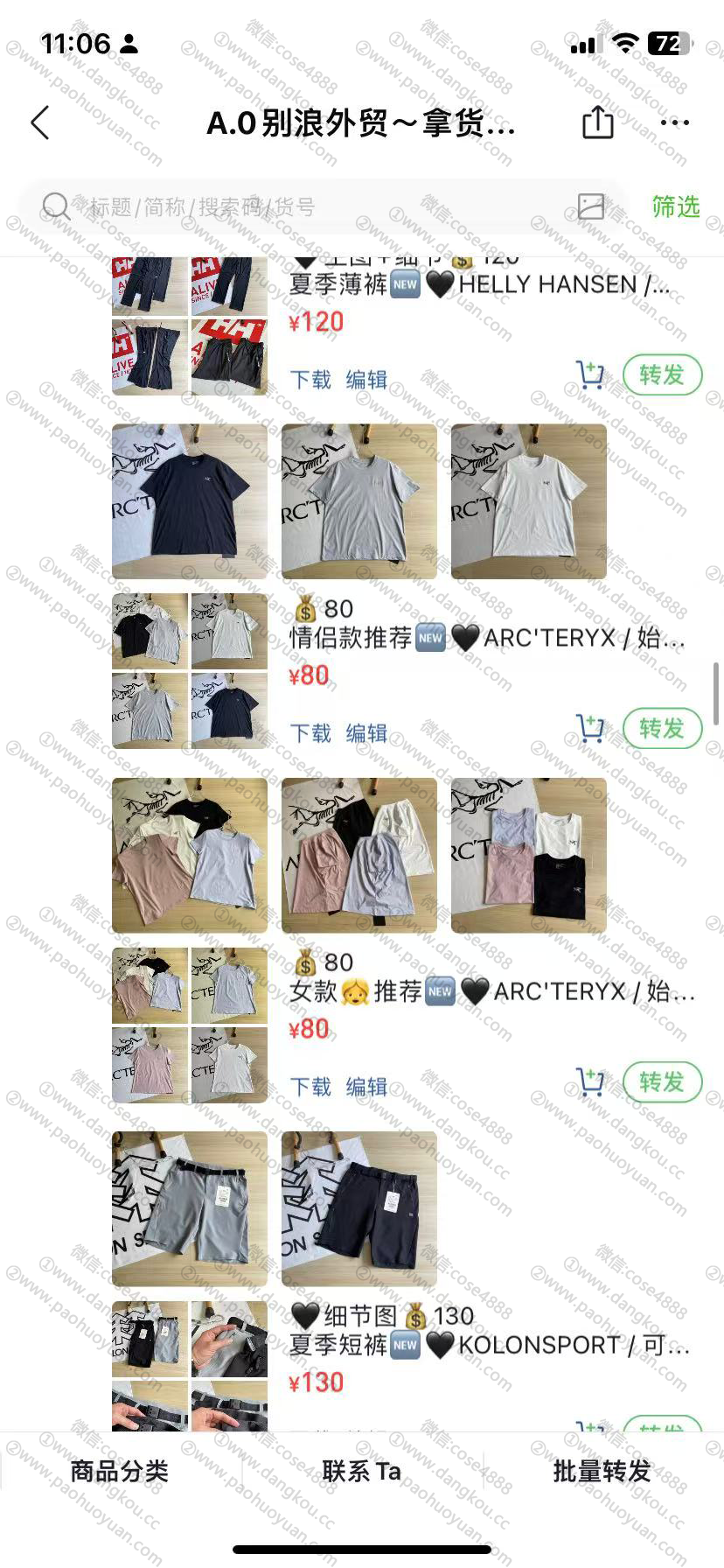
Task: Forward the 情侣款推荐 ARC'TERYX listing
Action: (662, 729)
